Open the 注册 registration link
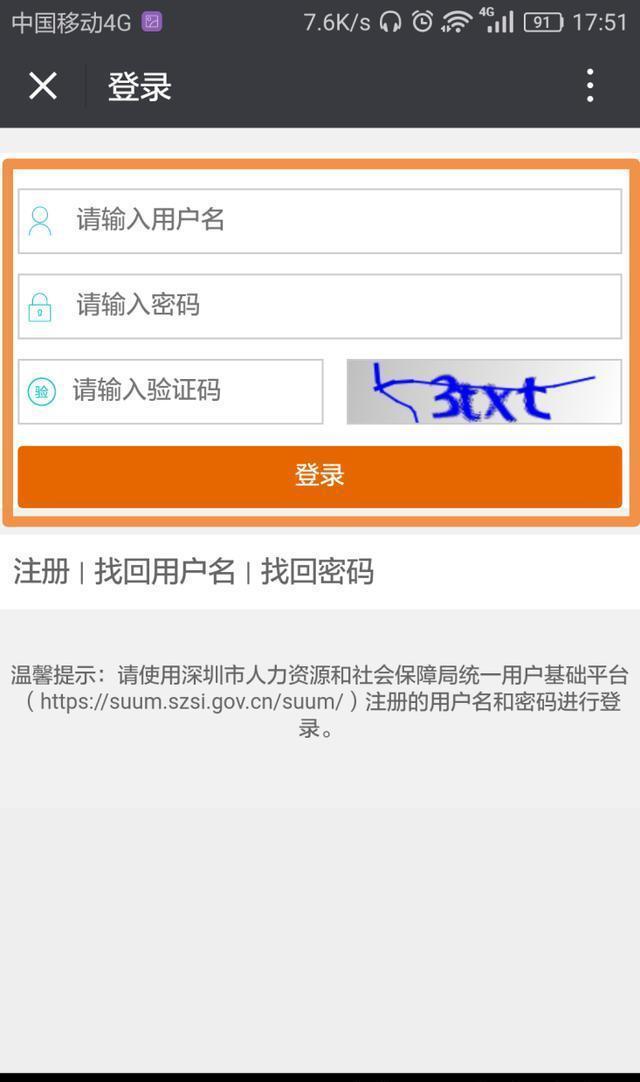Screen dimensions: 640x1082 click(x=42, y=572)
